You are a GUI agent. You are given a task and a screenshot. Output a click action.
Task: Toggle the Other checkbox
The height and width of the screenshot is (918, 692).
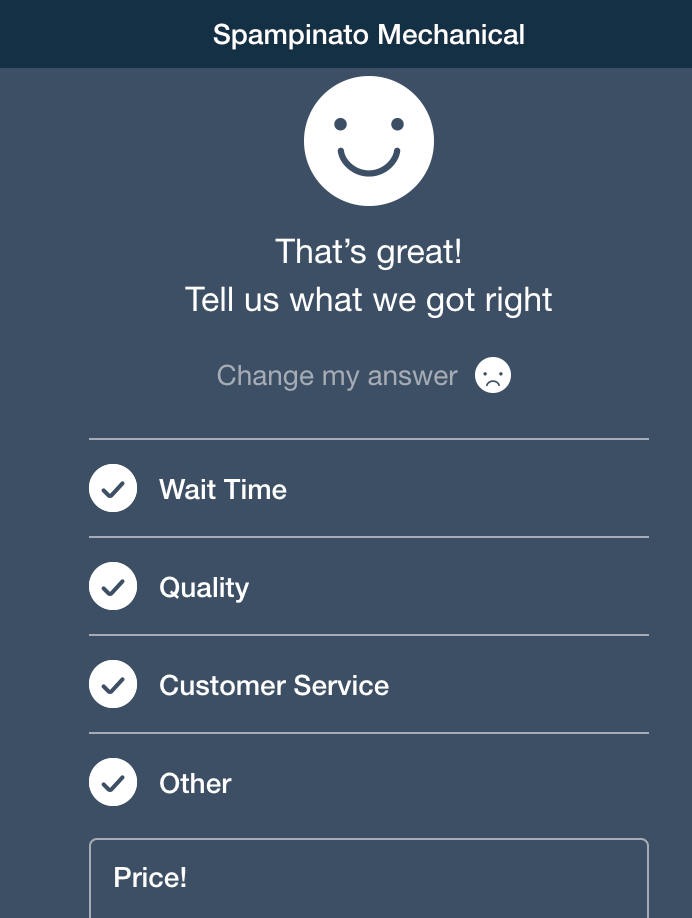[113, 783]
